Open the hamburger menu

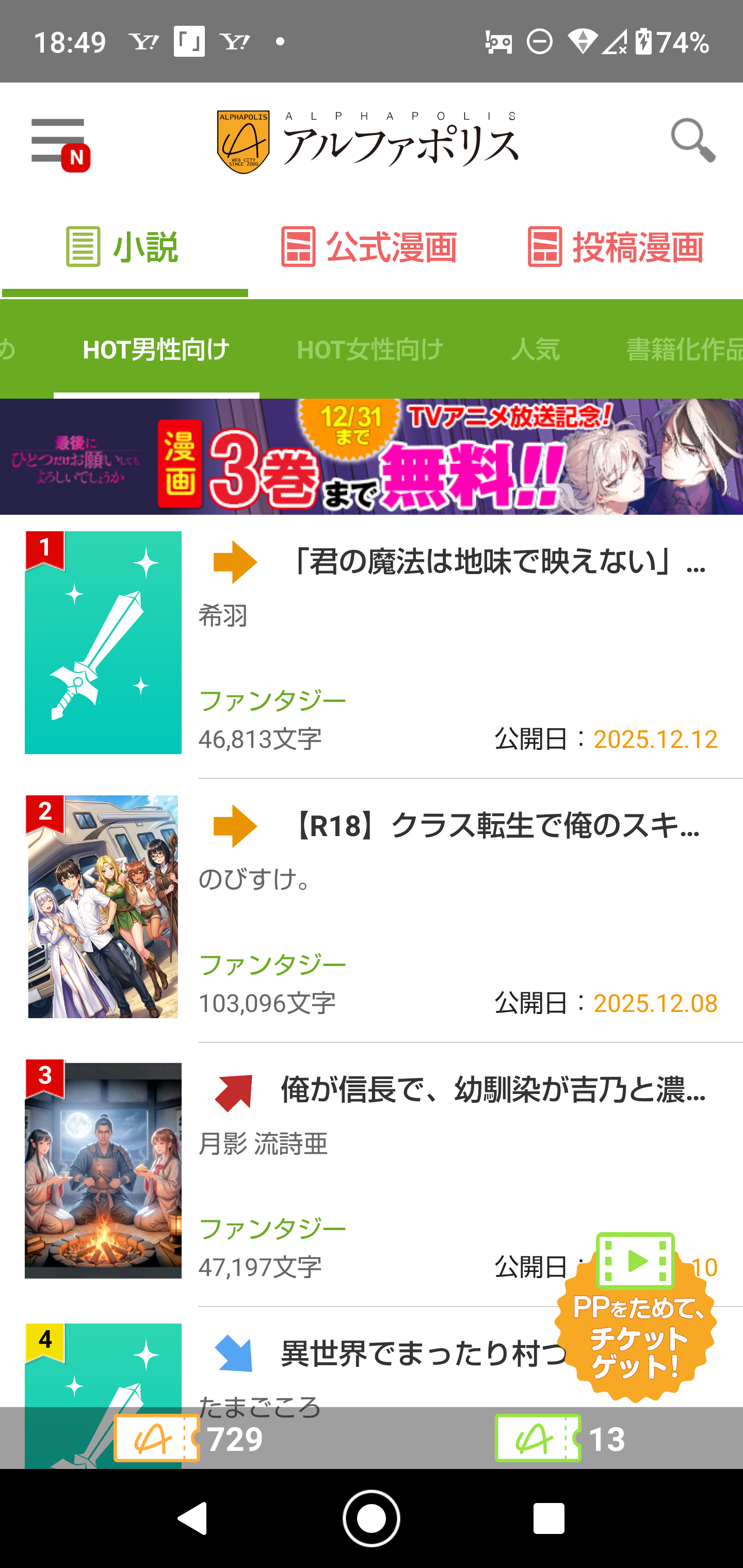click(58, 141)
